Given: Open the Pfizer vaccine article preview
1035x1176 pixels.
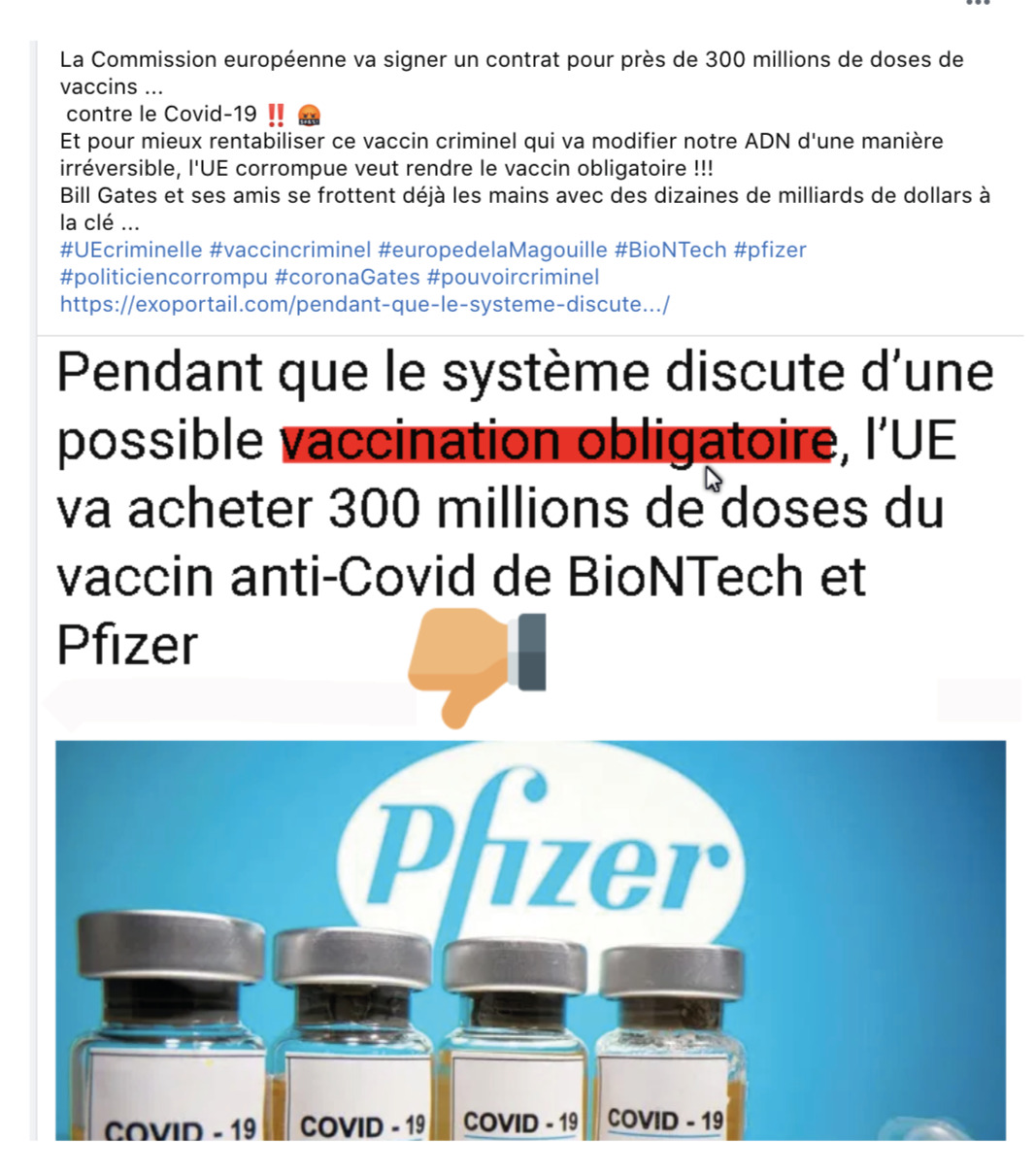Looking at the screenshot, I should (530, 938).
